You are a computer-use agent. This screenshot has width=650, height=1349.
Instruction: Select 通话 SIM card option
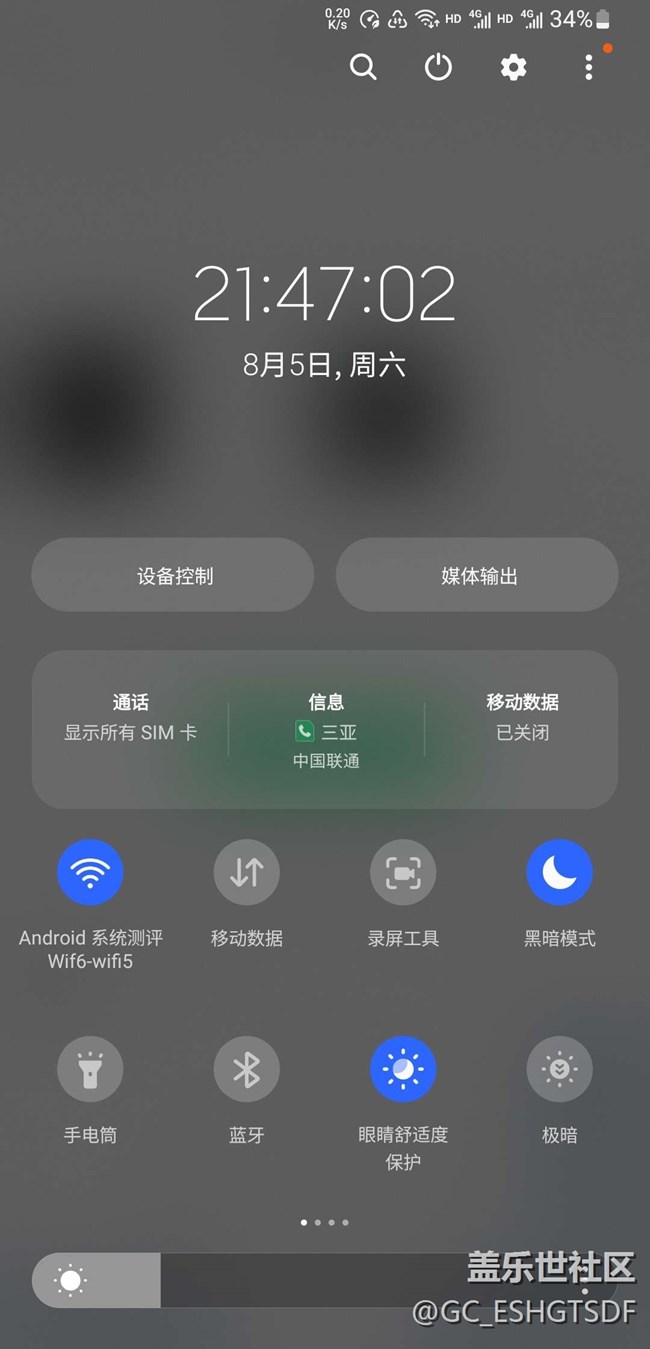tap(131, 718)
